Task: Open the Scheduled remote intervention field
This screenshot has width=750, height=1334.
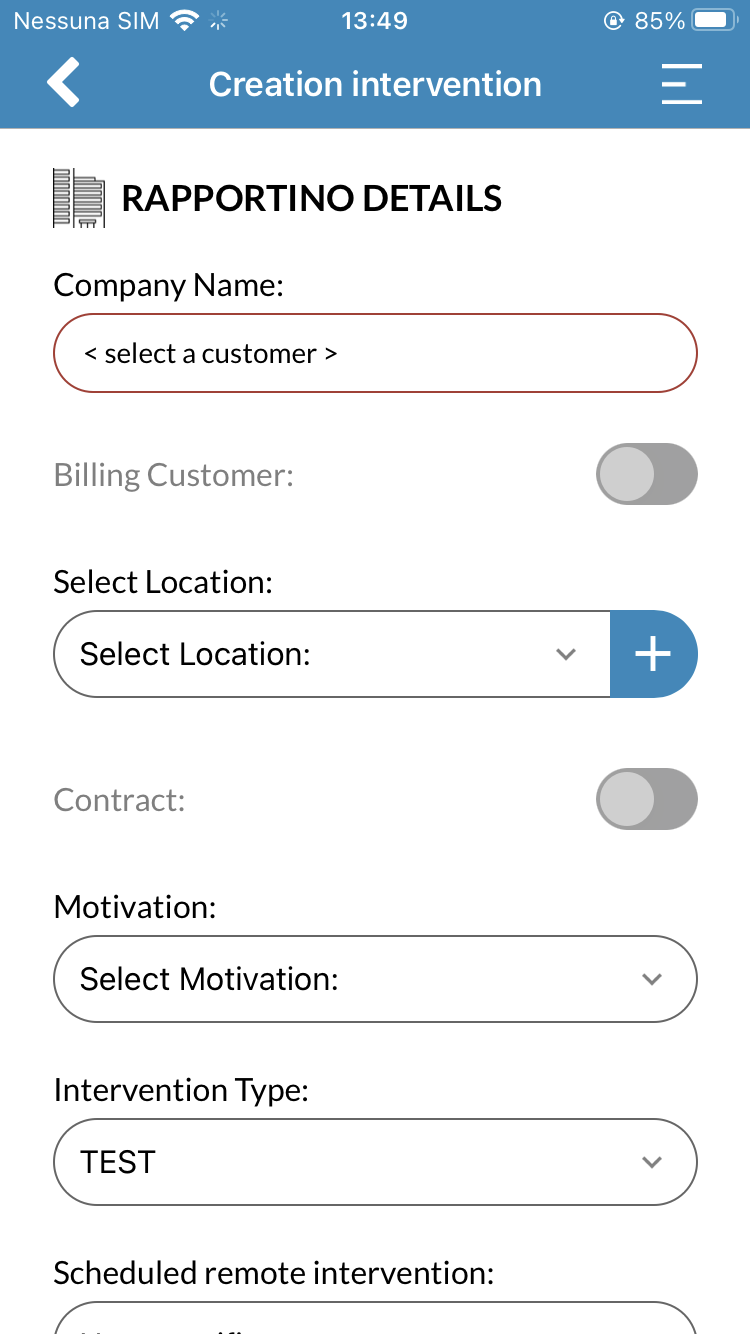Action: (x=375, y=1318)
